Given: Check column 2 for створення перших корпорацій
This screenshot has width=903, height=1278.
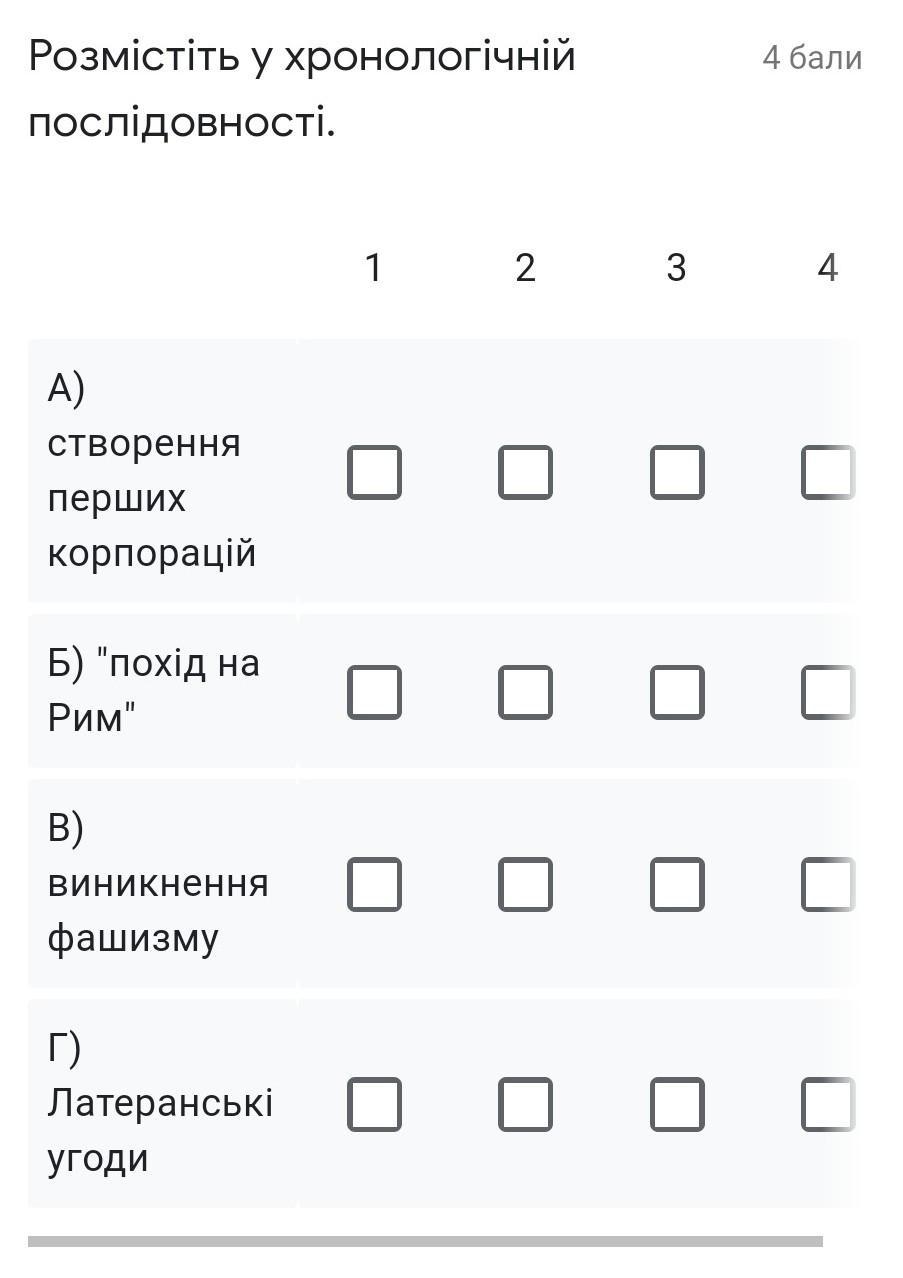Looking at the screenshot, I should pos(525,472).
